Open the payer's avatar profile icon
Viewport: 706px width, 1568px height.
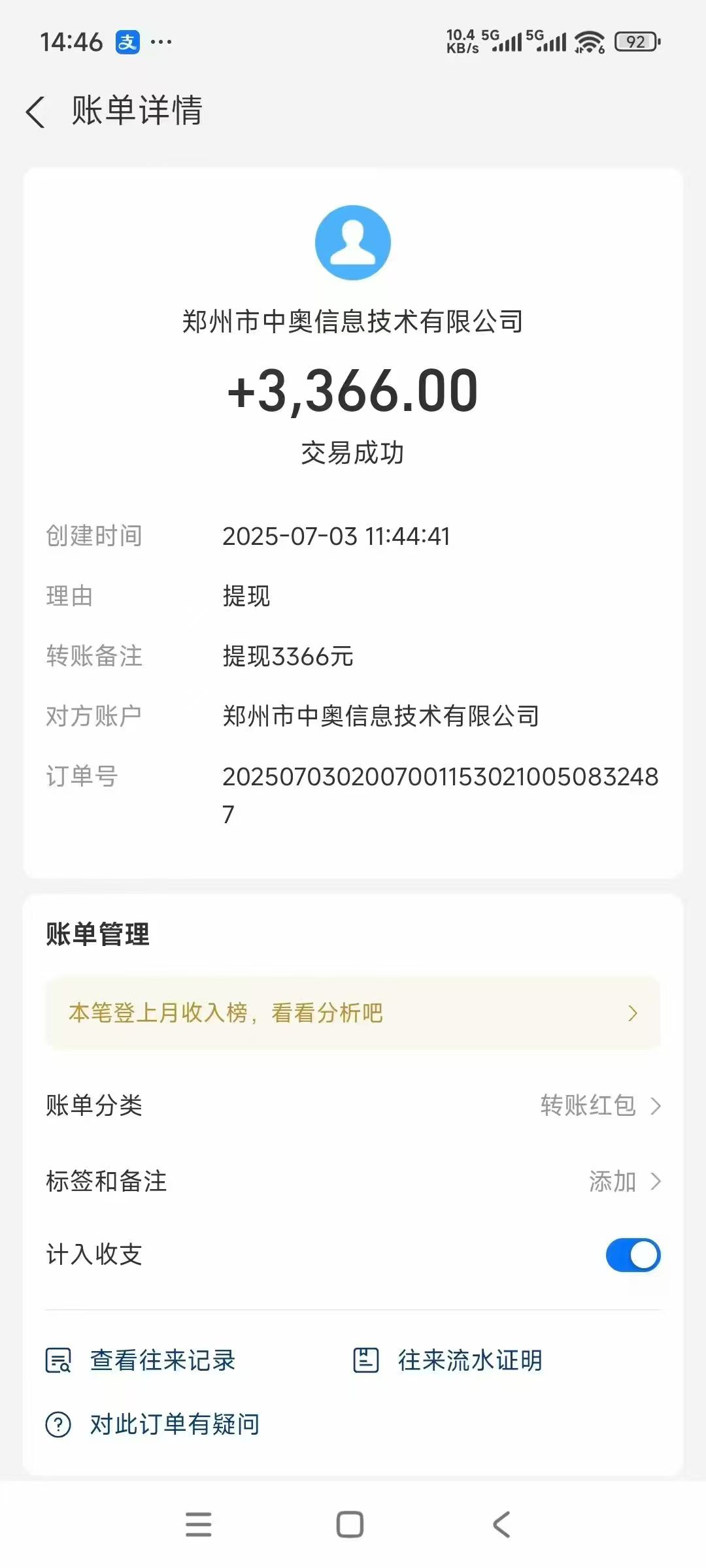[353, 242]
